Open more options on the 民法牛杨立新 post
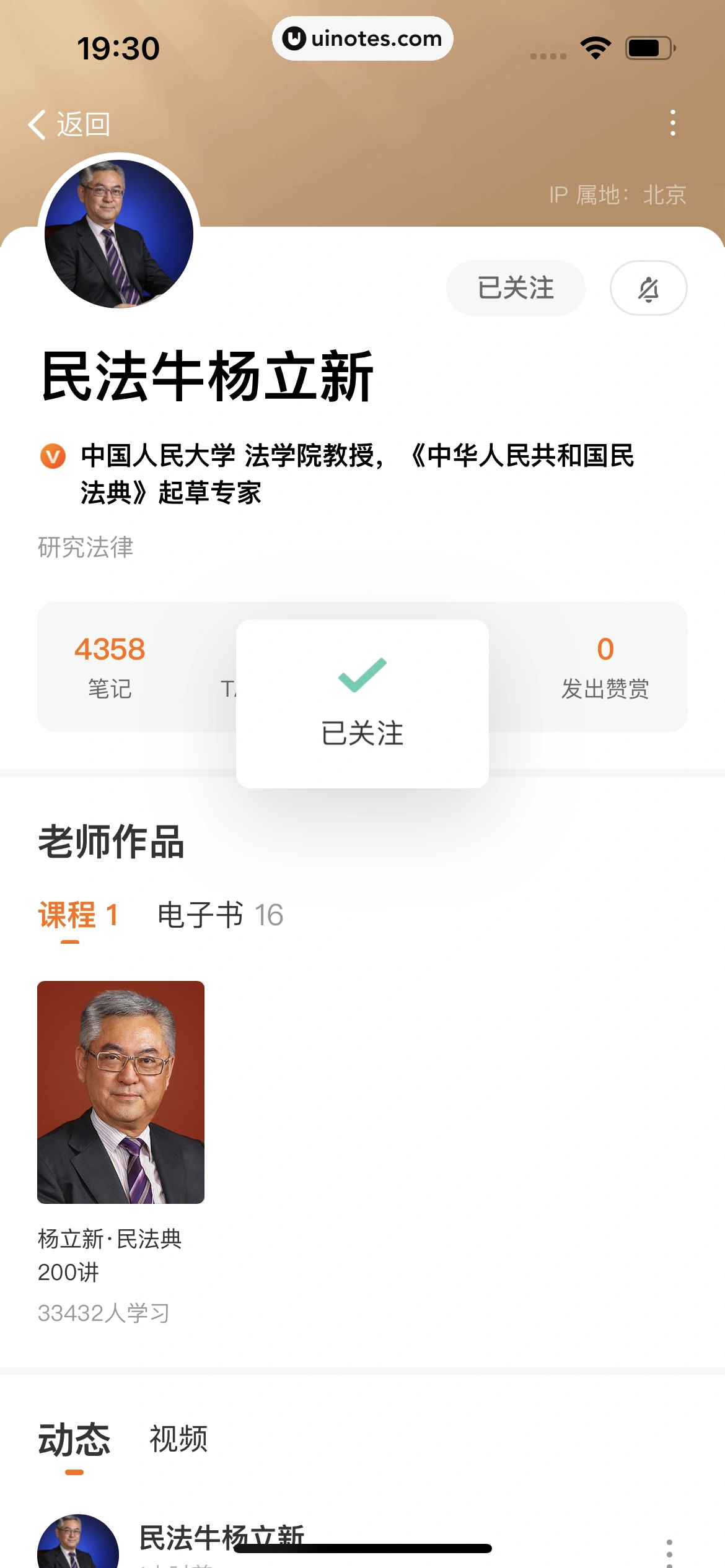The height and width of the screenshot is (1568, 725). pyautogui.click(x=669, y=1552)
